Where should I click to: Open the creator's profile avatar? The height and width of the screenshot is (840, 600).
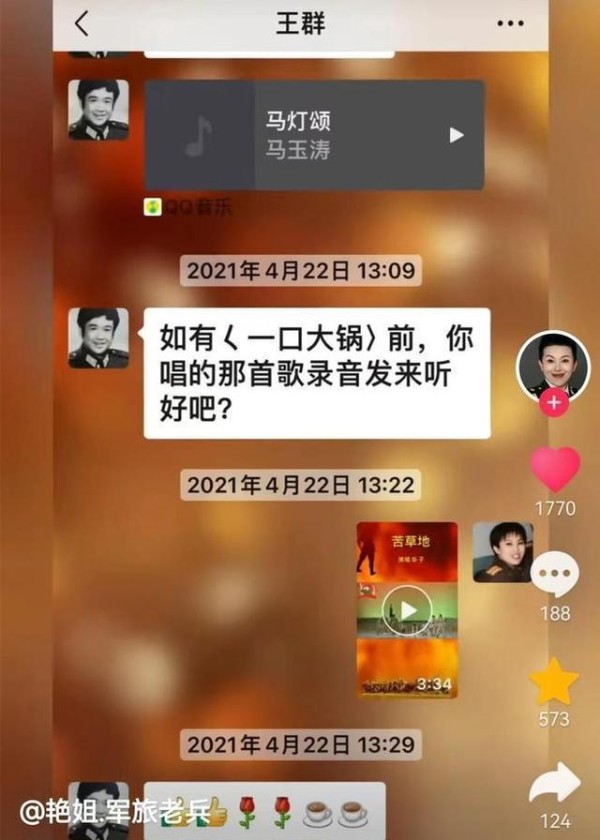[553, 365]
